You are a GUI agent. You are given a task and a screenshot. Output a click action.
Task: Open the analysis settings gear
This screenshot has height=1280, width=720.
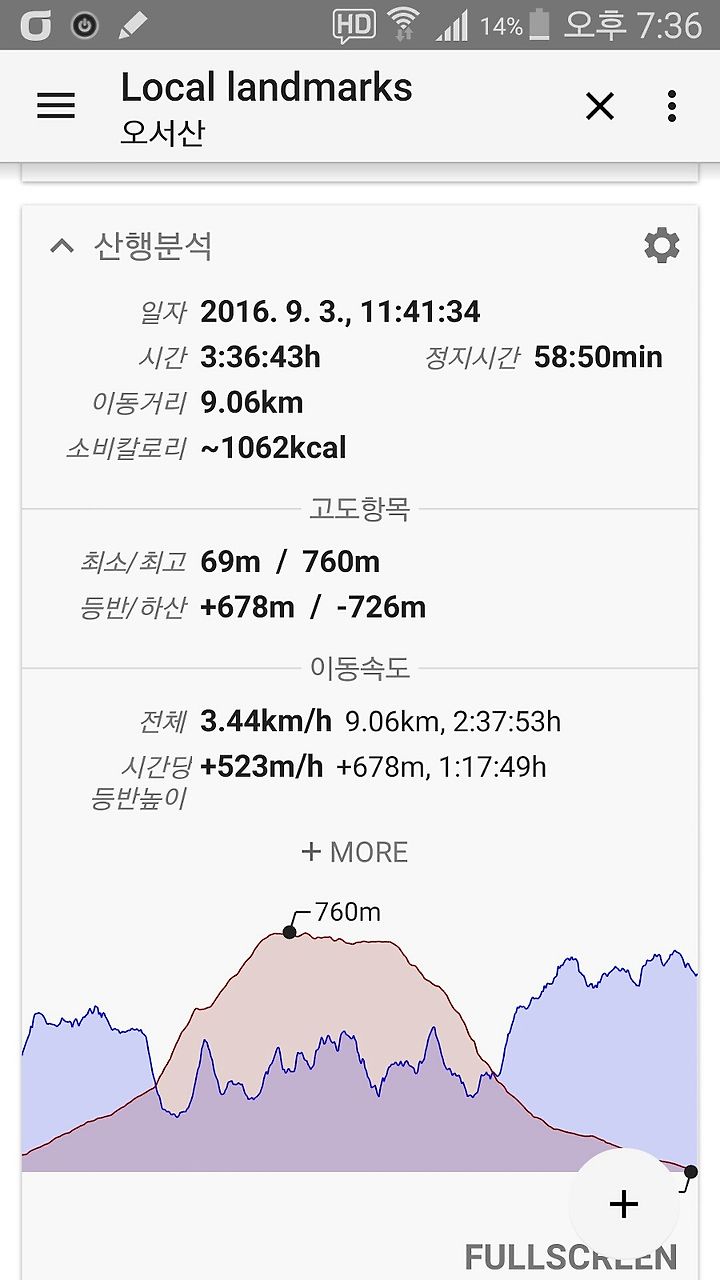(661, 245)
